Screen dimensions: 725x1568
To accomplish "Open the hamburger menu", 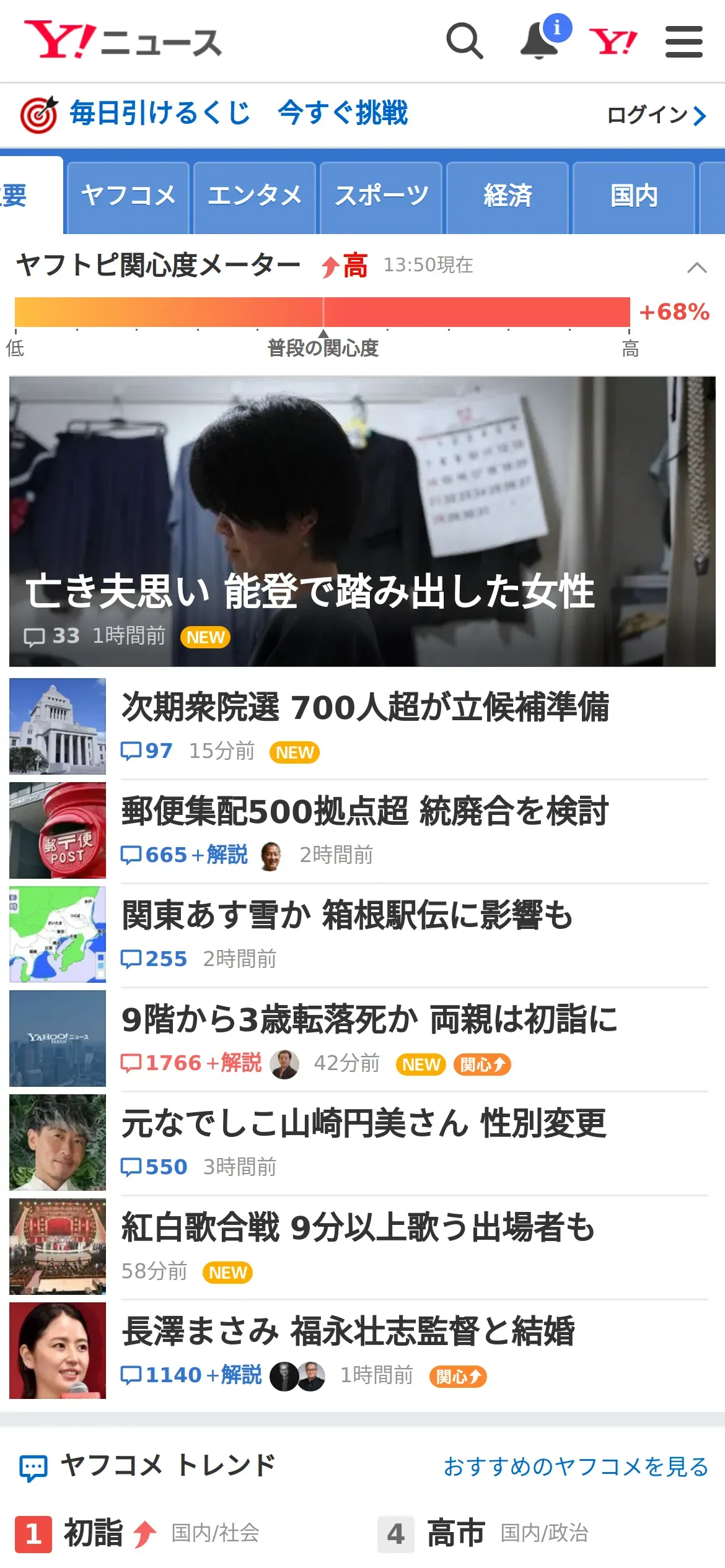I will (683, 42).
